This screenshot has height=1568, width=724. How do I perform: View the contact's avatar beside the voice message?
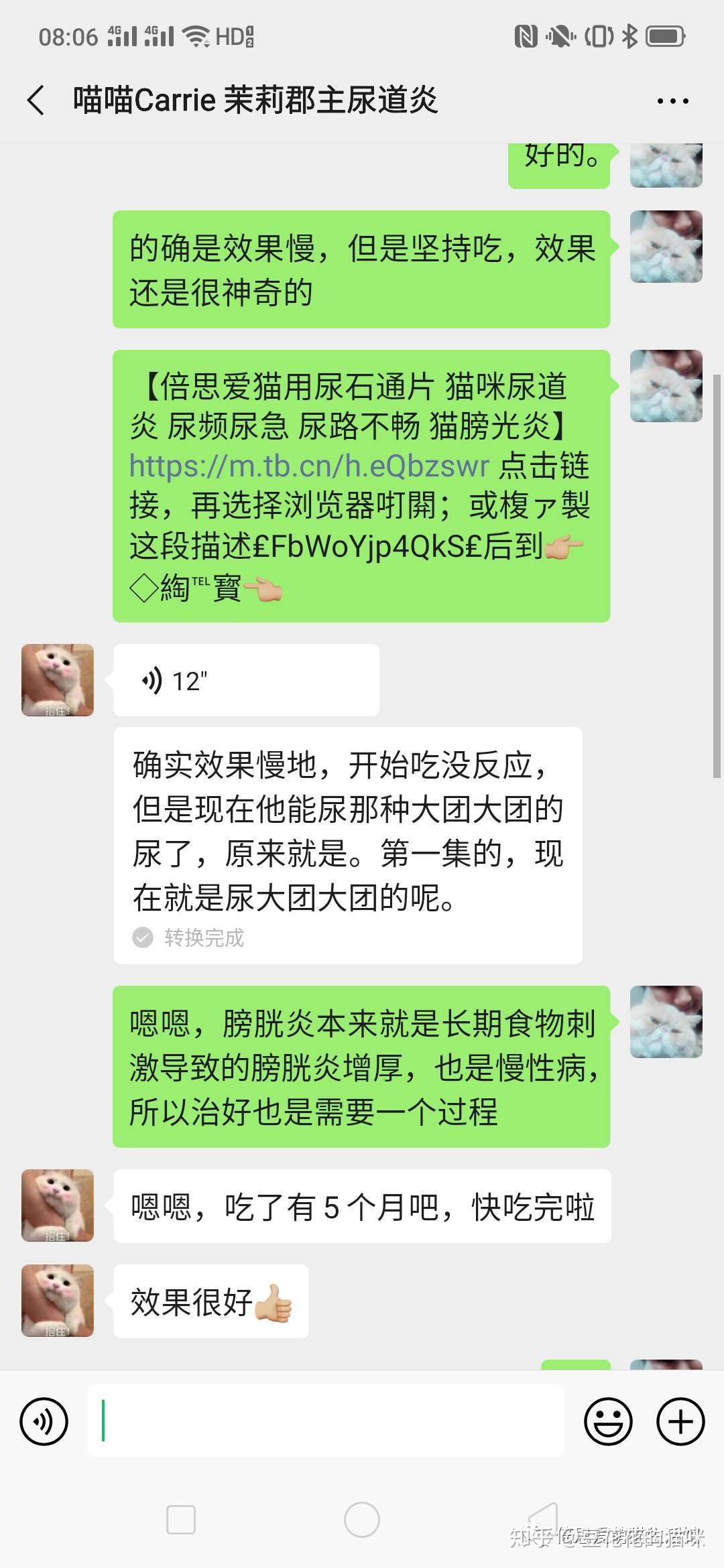point(58,680)
